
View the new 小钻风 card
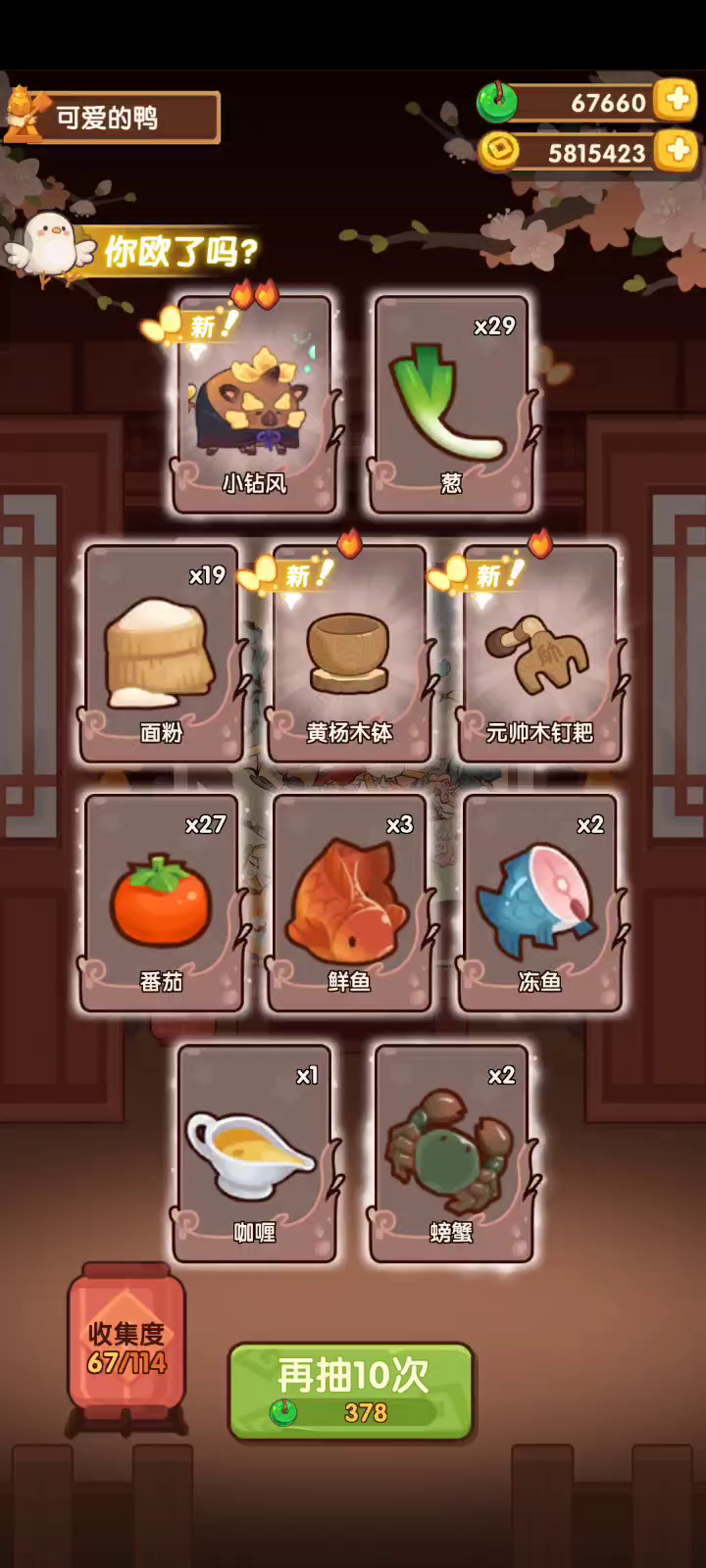tap(255, 405)
